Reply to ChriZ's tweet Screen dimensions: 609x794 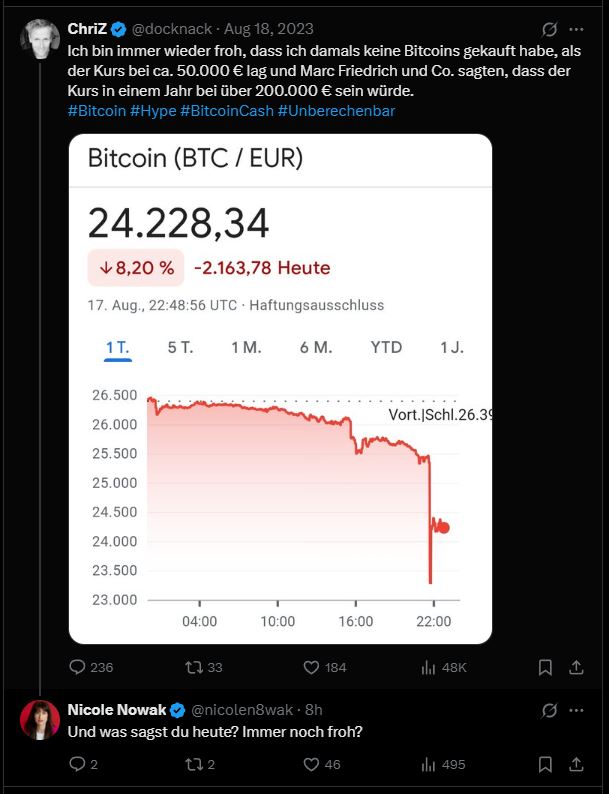click(x=78, y=667)
